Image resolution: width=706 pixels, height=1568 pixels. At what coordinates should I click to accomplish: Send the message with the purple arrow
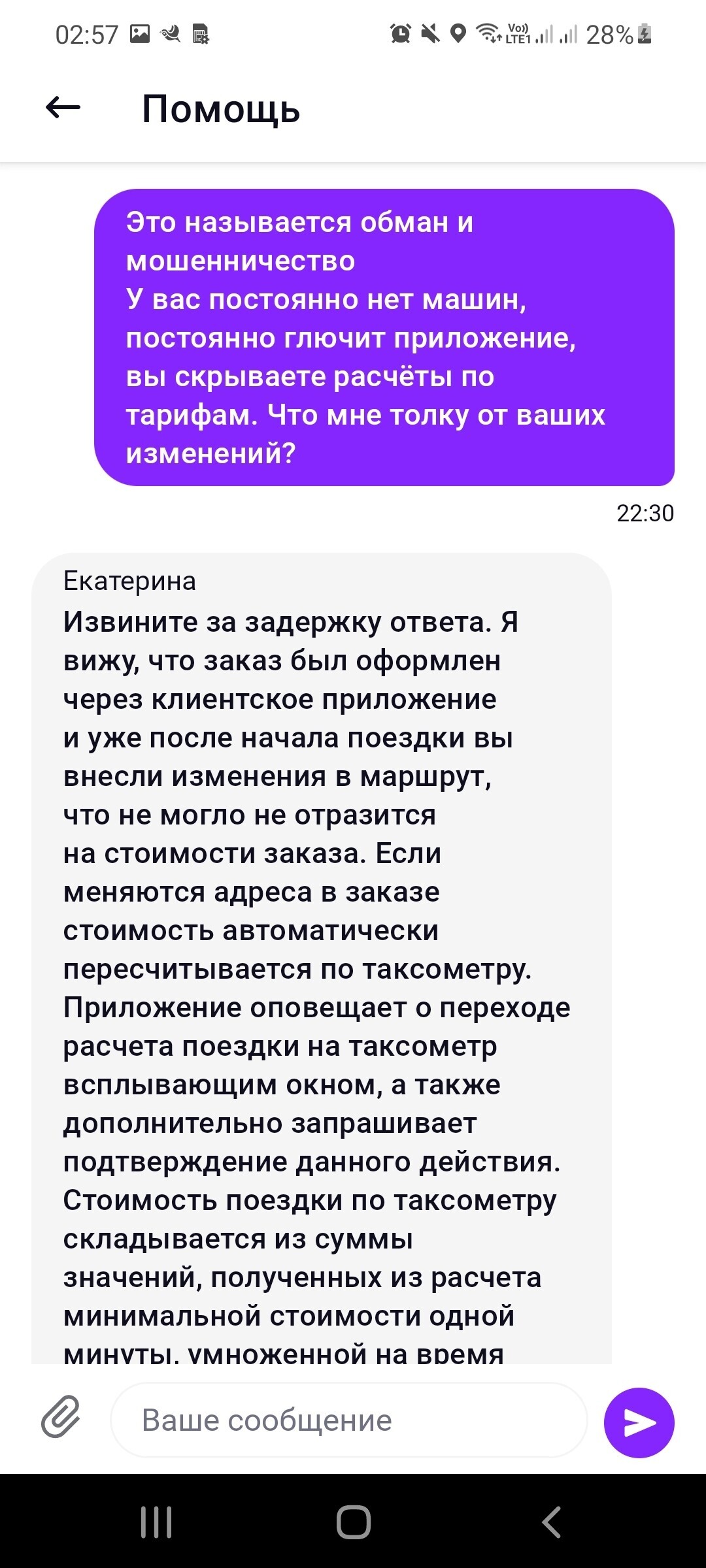[x=639, y=1422]
